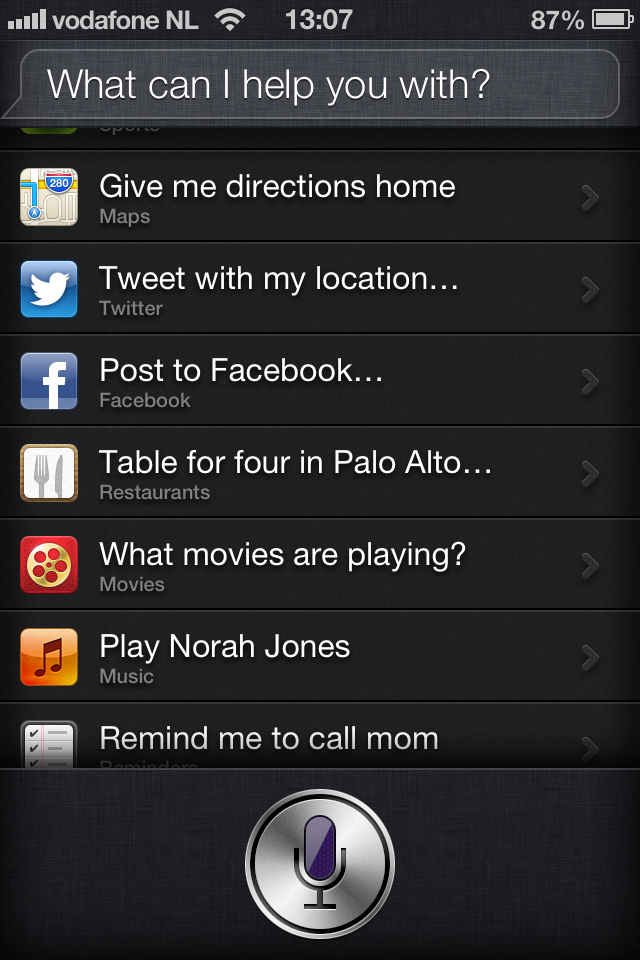Select "Tweet with my location" Twitter row
The width and height of the screenshot is (640, 960).
[320, 289]
